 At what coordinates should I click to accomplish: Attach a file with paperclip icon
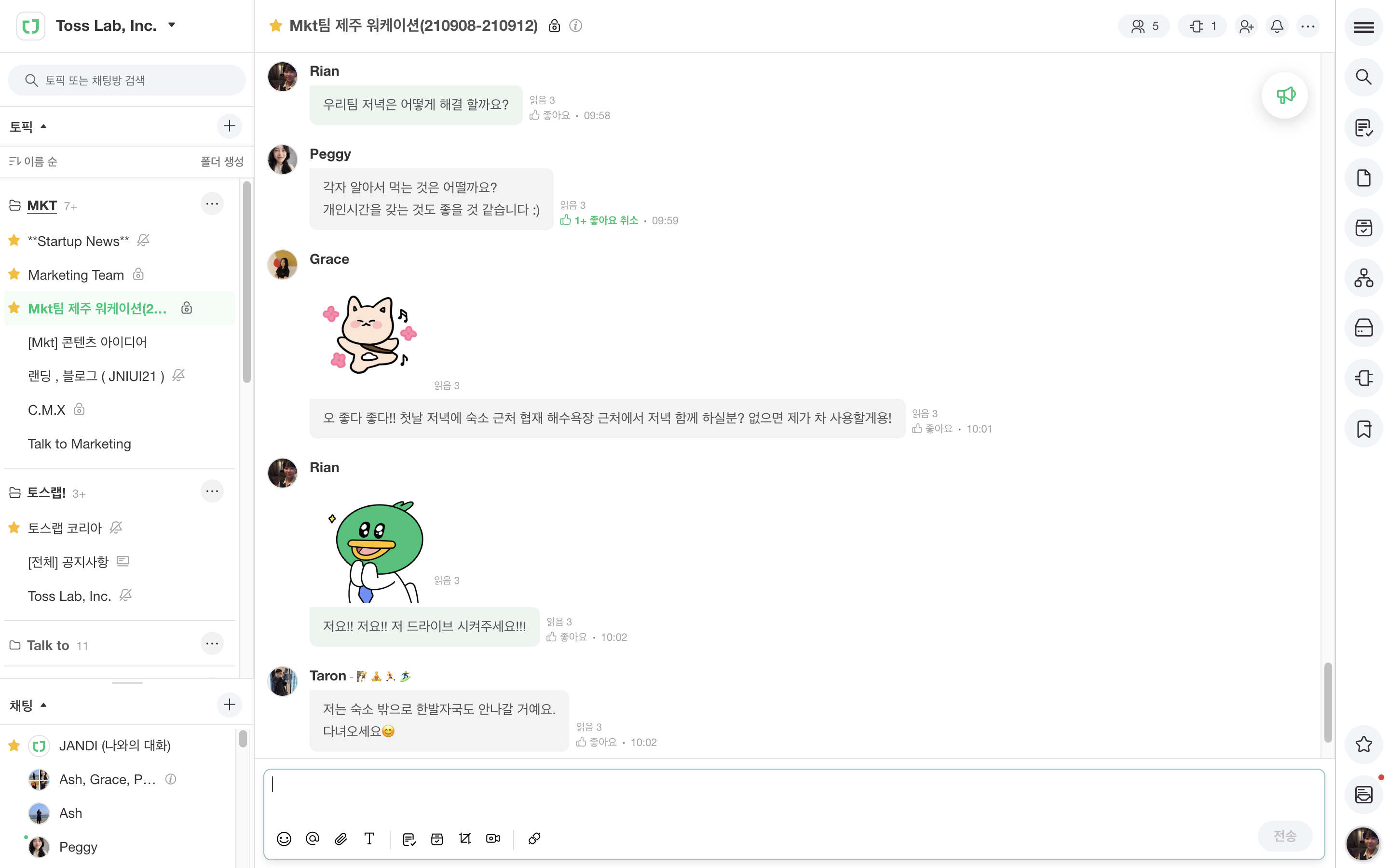point(341,839)
